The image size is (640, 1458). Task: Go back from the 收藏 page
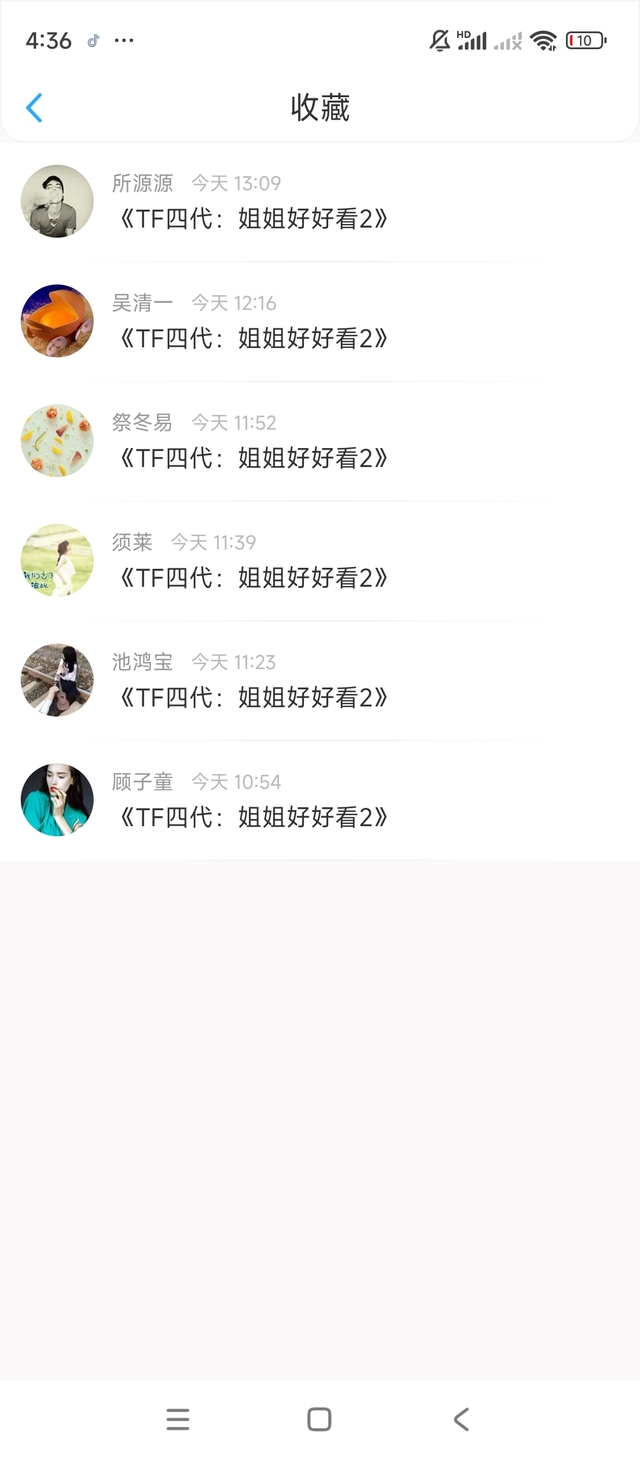34,108
